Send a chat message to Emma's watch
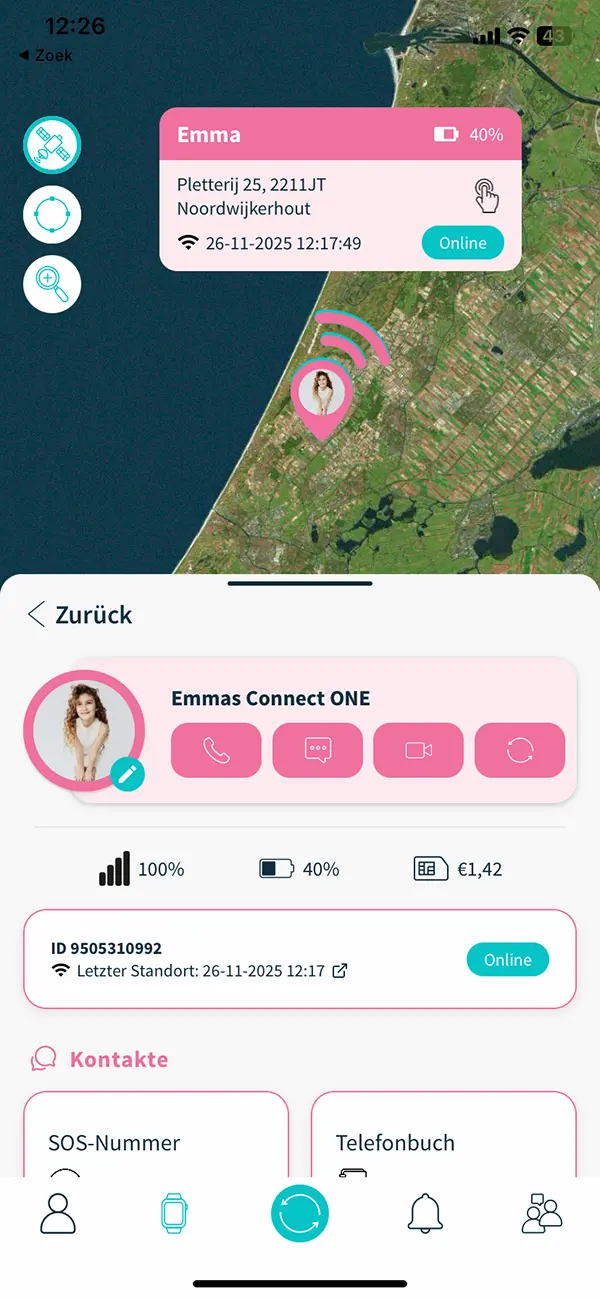Image resolution: width=600 pixels, height=1299 pixels. [x=317, y=750]
